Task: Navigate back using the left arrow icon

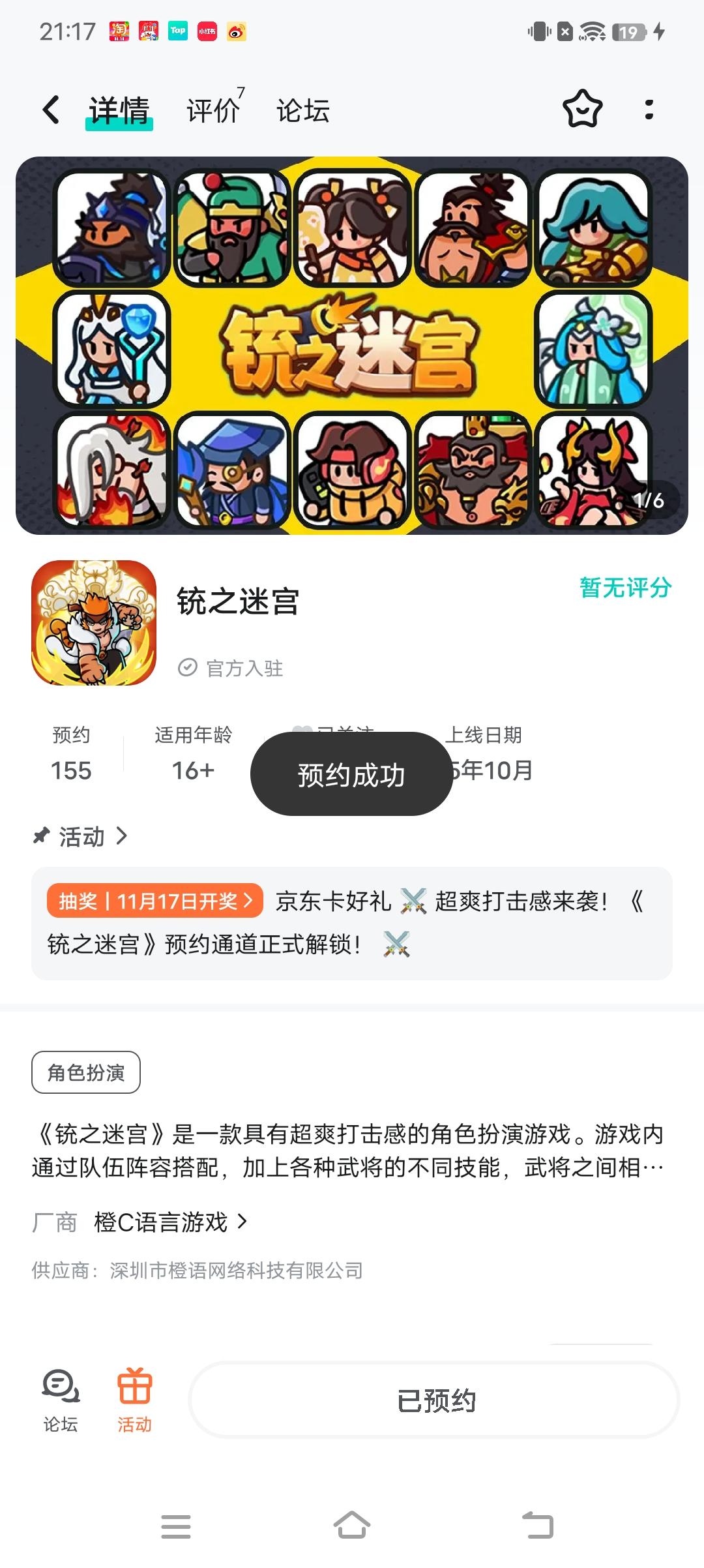Action: tap(51, 111)
